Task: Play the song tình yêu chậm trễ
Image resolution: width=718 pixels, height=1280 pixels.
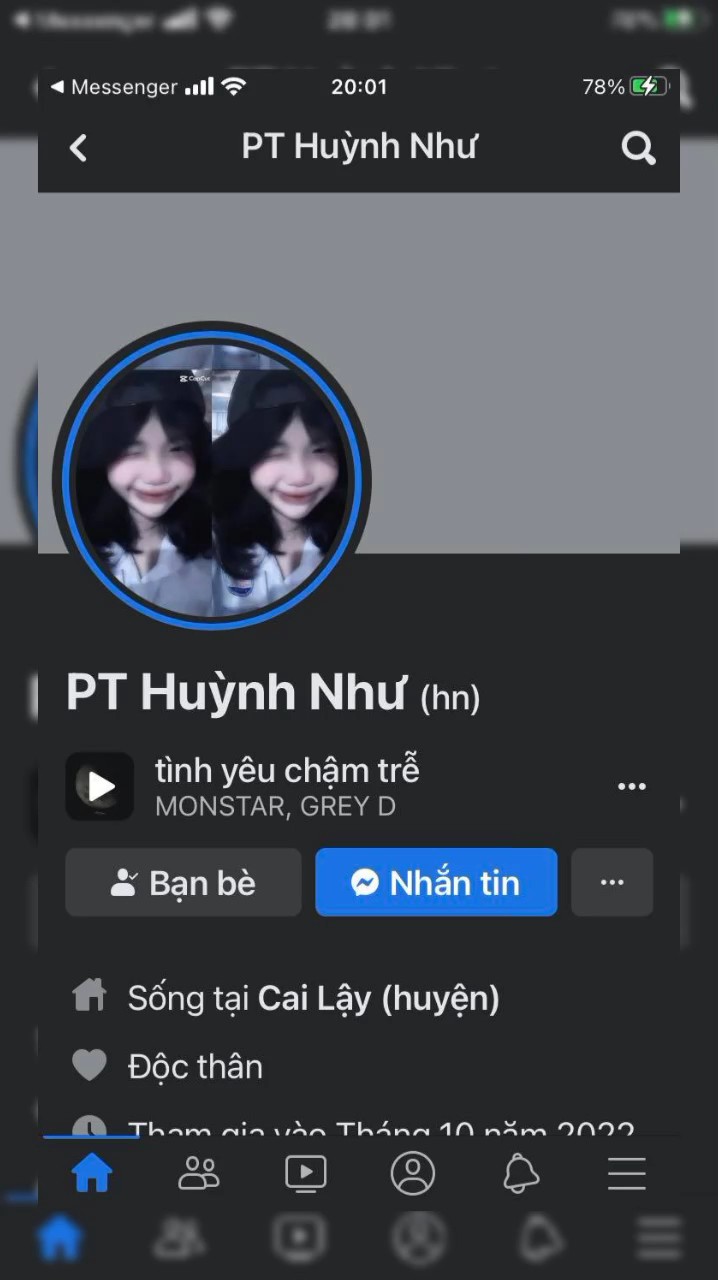Action: tap(100, 786)
